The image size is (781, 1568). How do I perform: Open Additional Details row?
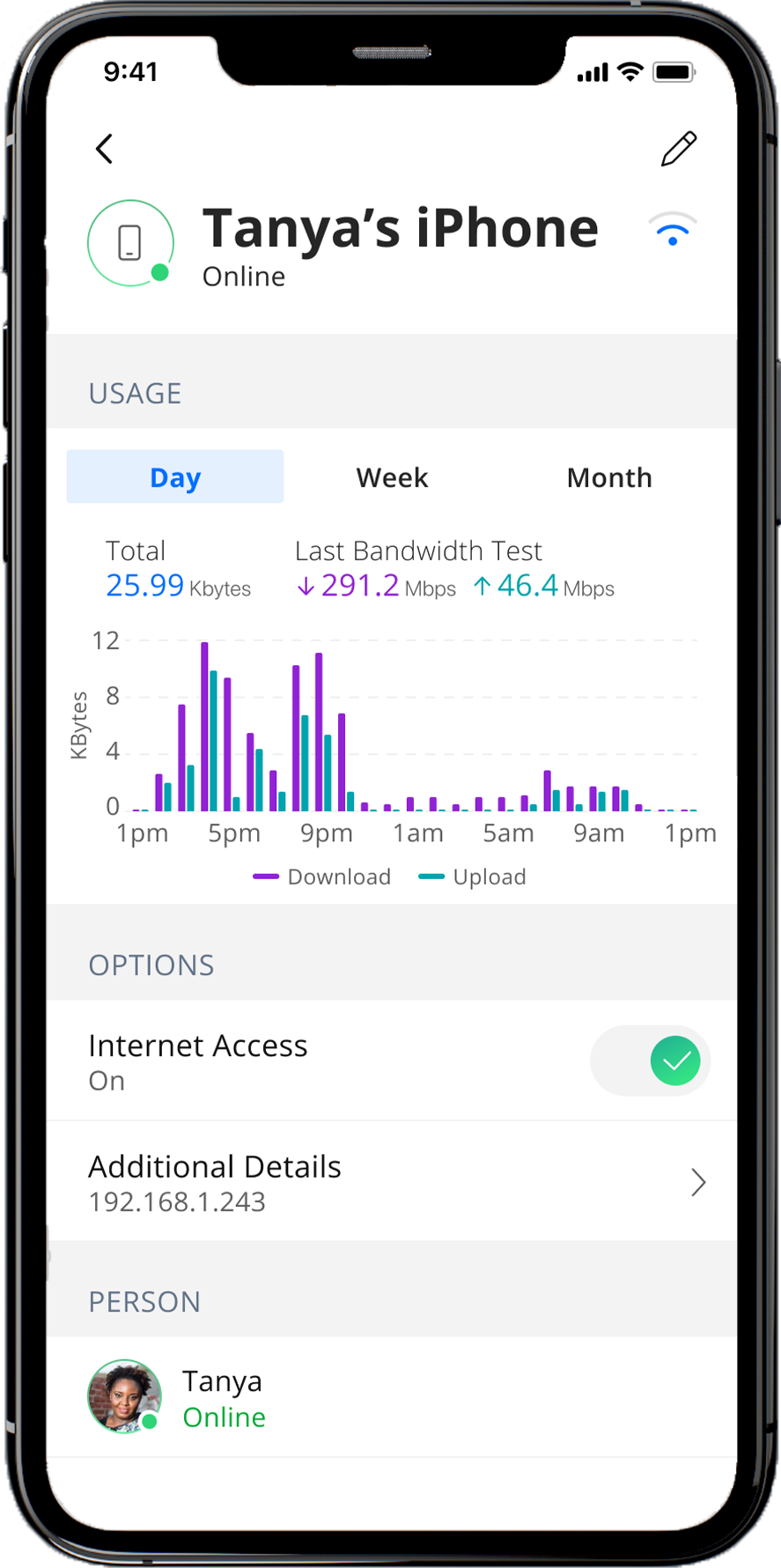pos(392,1182)
